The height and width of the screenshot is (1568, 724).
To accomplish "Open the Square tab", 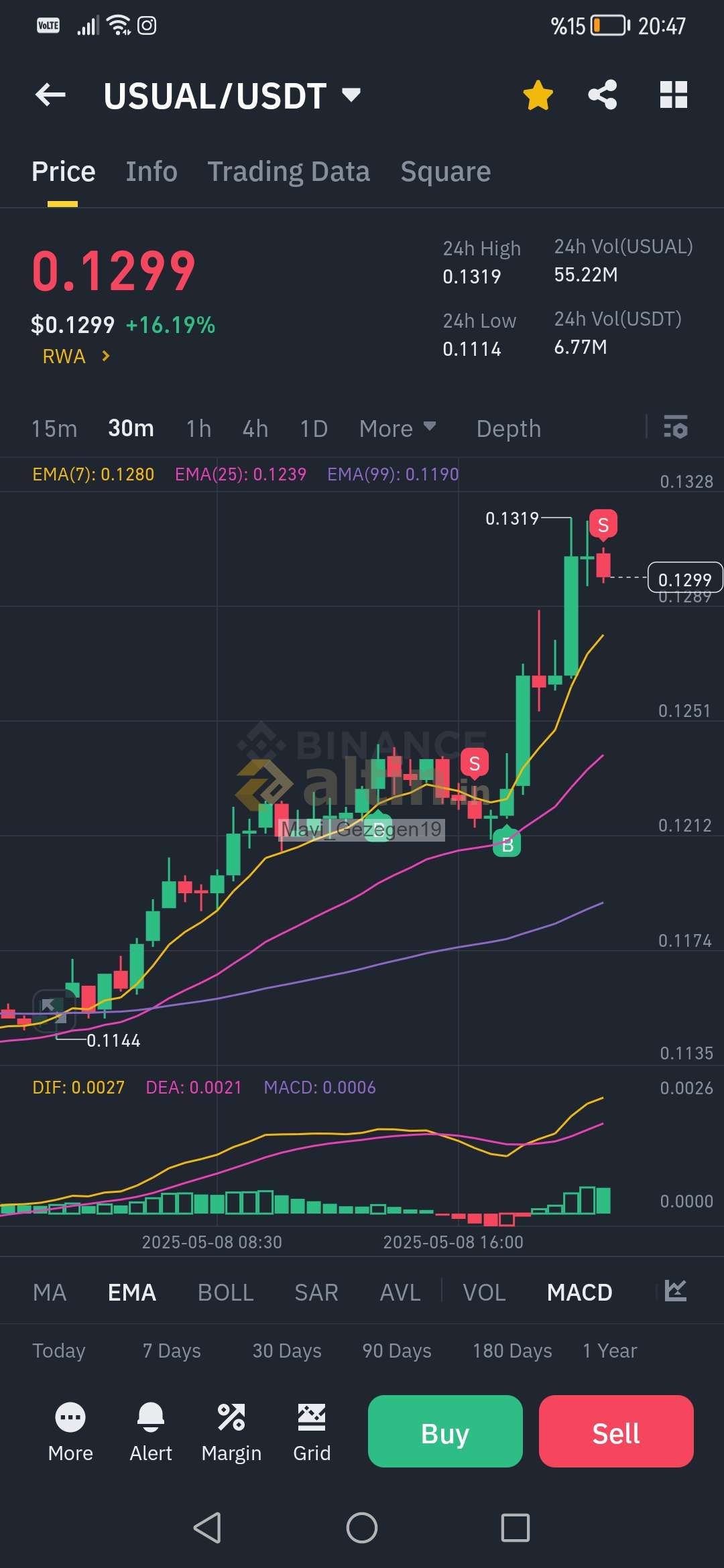I will pos(445,172).
